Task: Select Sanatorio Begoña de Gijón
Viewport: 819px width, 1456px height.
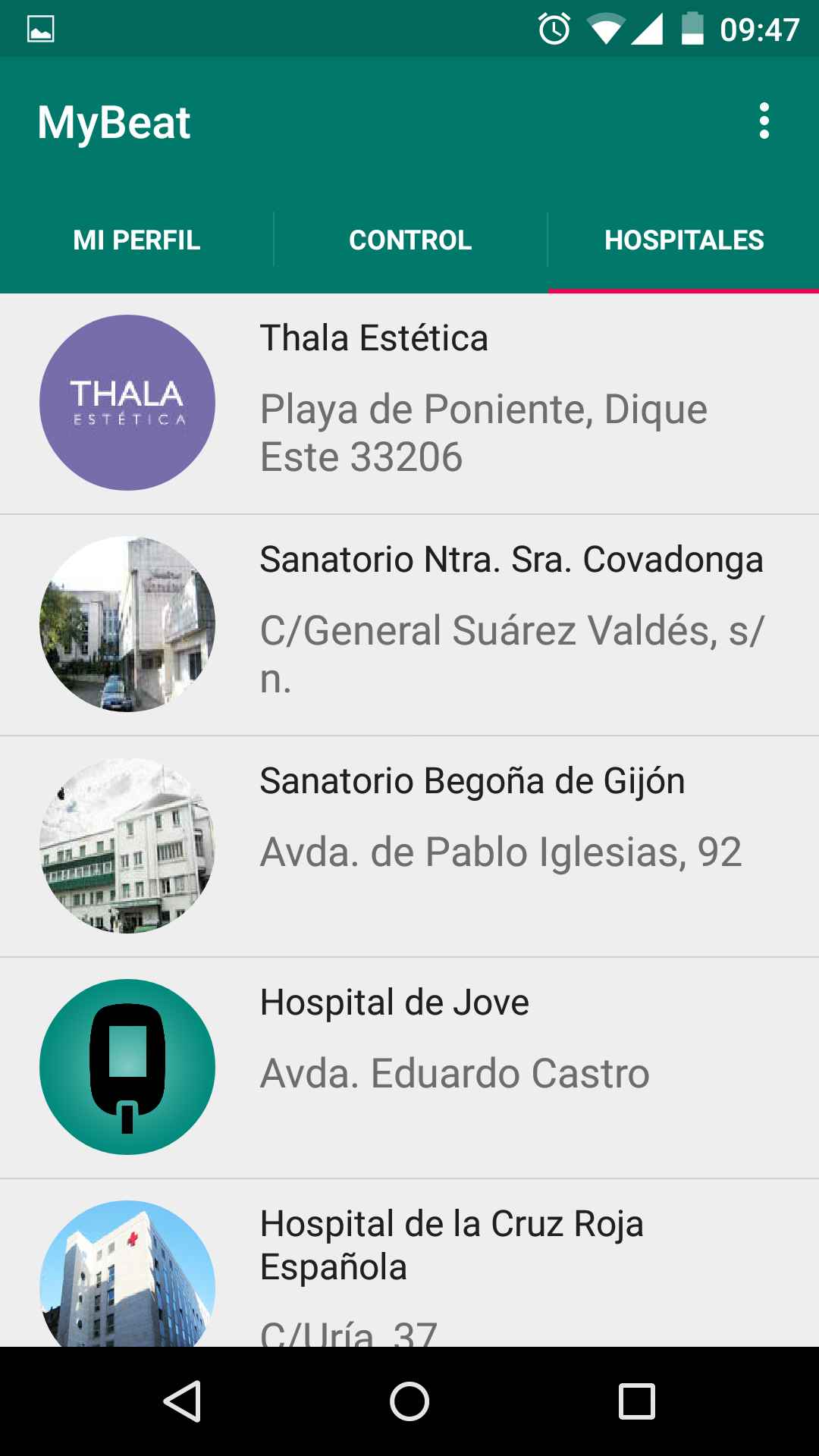Action: tap(409, 846)
